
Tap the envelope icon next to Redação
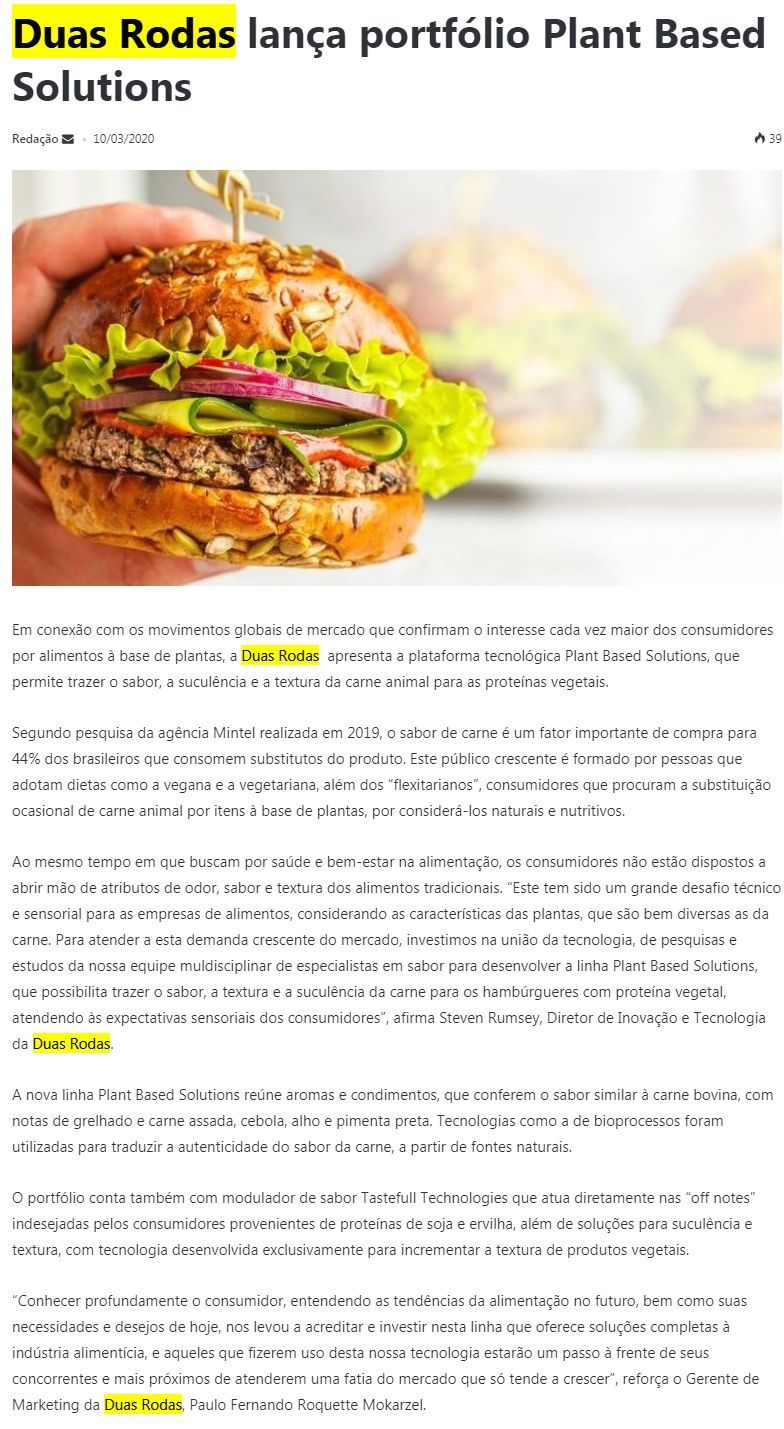pyautogui.click(x=68, y=139)
